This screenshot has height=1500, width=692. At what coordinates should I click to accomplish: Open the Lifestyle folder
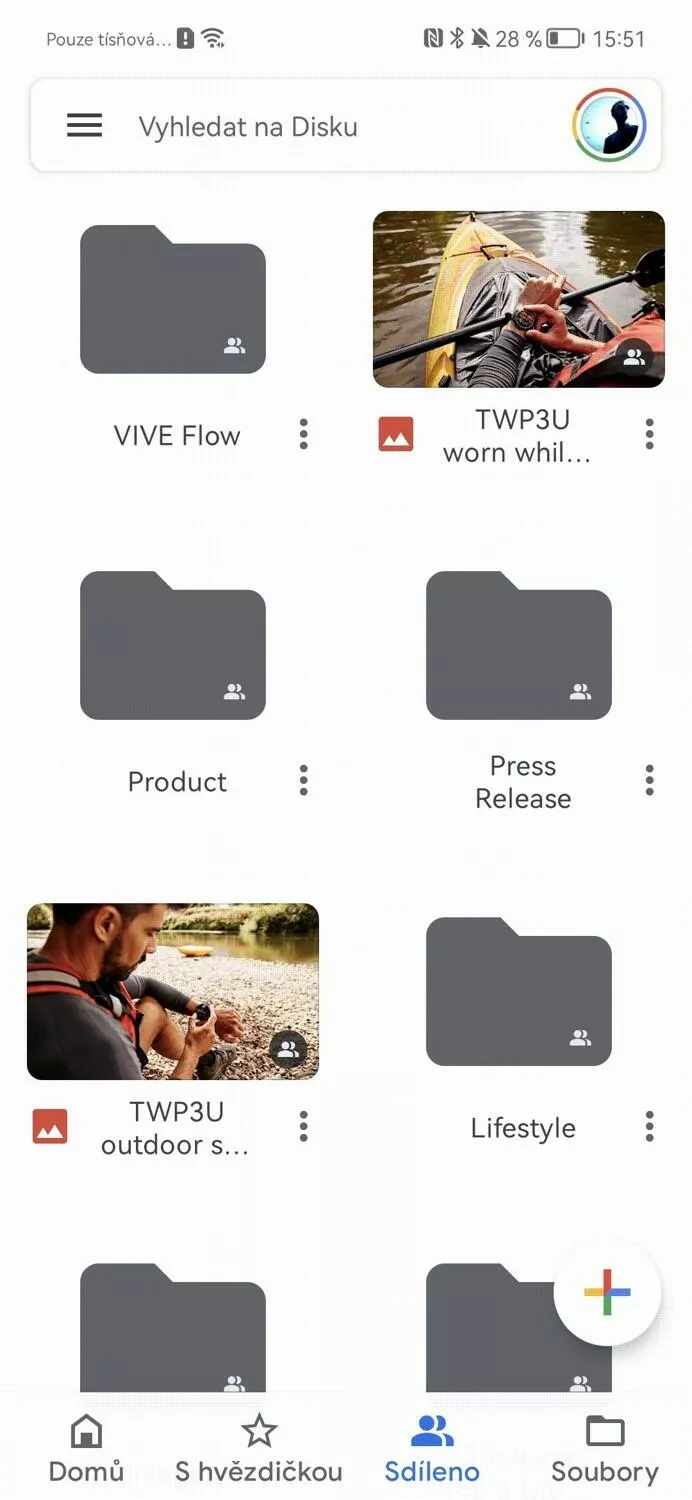pos(518,992)
